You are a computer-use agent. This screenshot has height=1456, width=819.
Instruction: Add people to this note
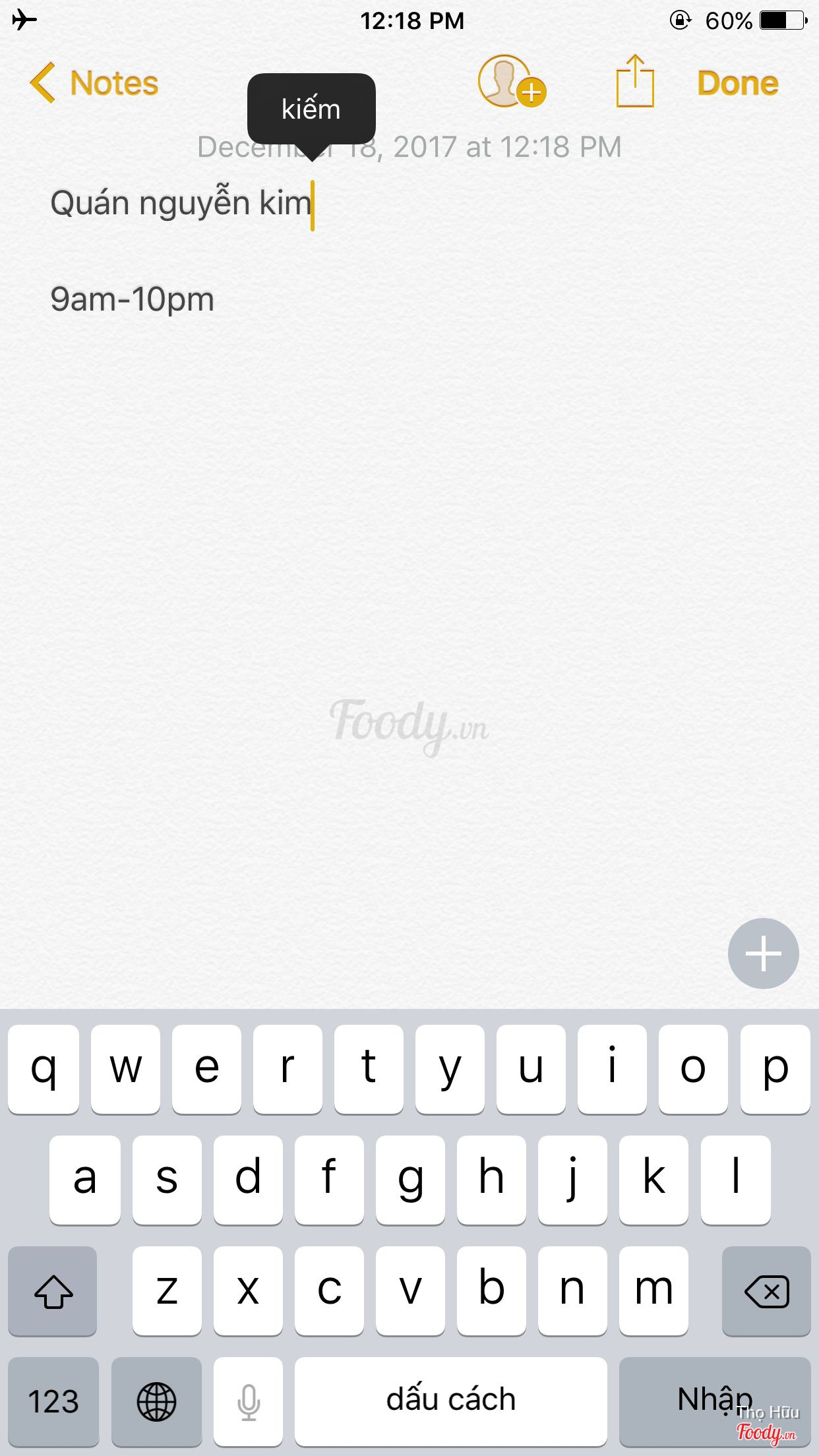click(511, 82)
